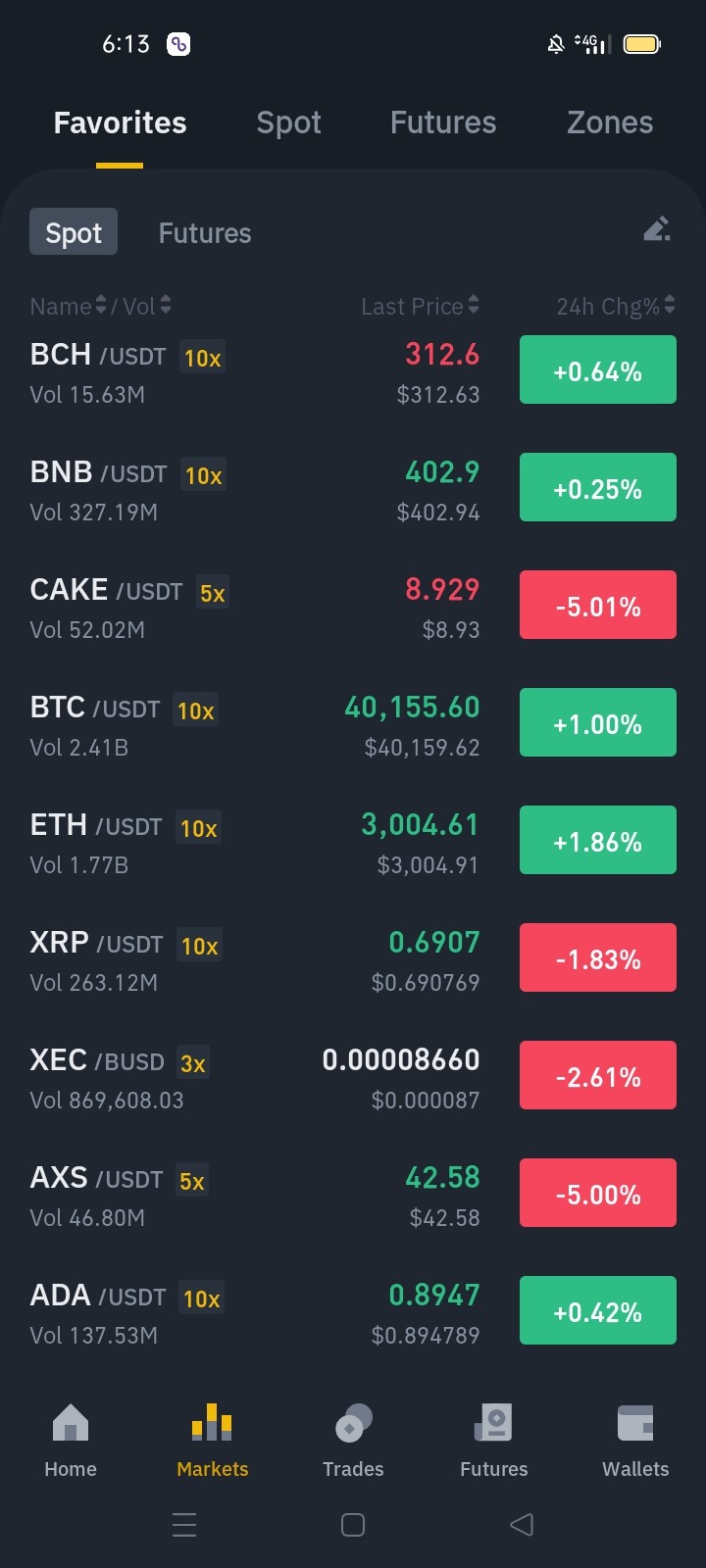Switch to the top Futures tab

tap(443, 122)
